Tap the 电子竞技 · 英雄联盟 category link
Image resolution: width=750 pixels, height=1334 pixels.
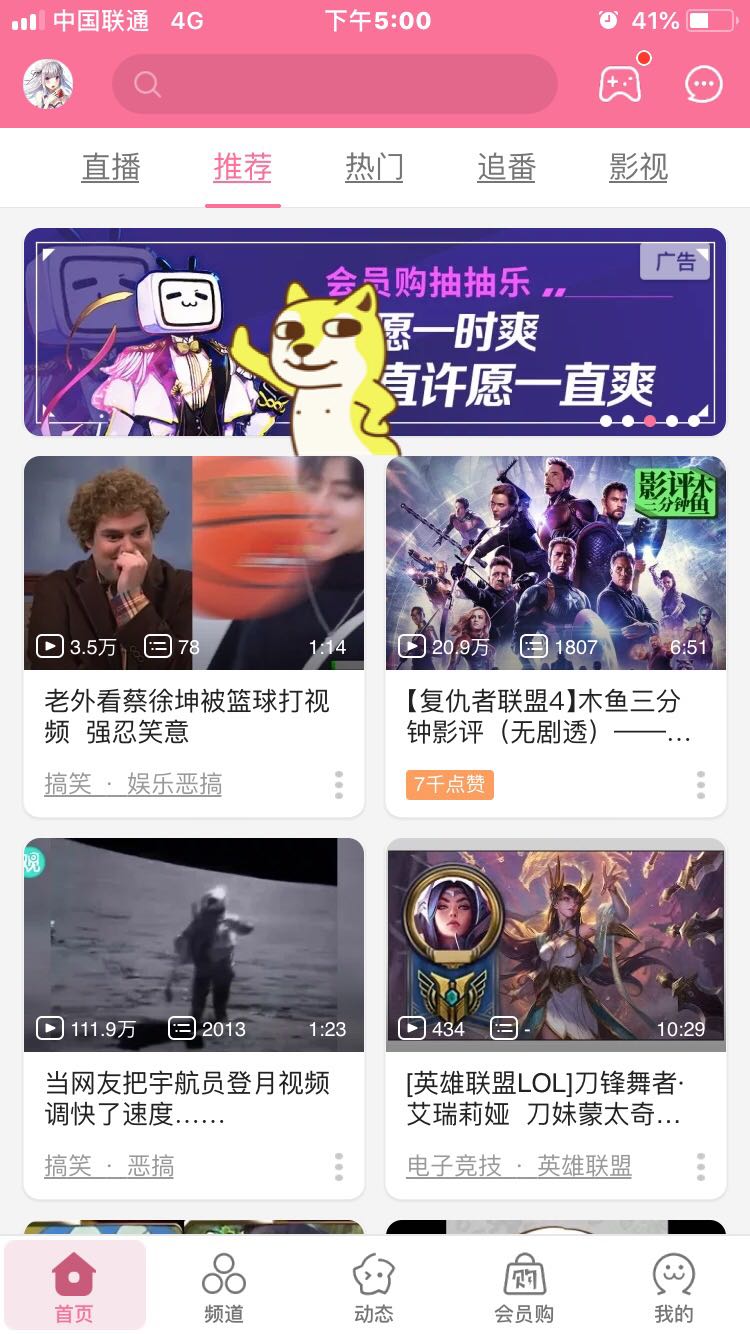point(519,1166)
